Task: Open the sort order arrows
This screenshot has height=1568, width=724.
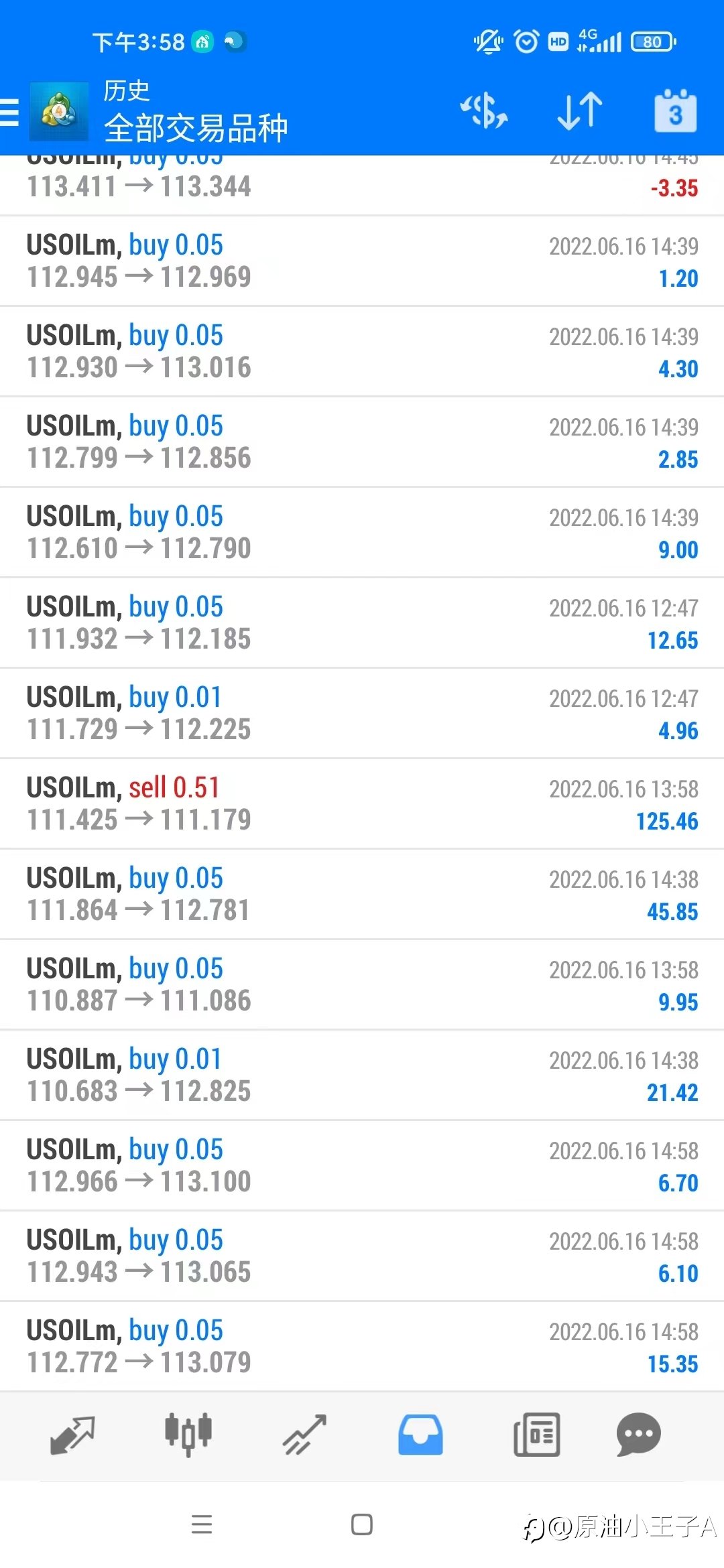Action: pos(580,111)
